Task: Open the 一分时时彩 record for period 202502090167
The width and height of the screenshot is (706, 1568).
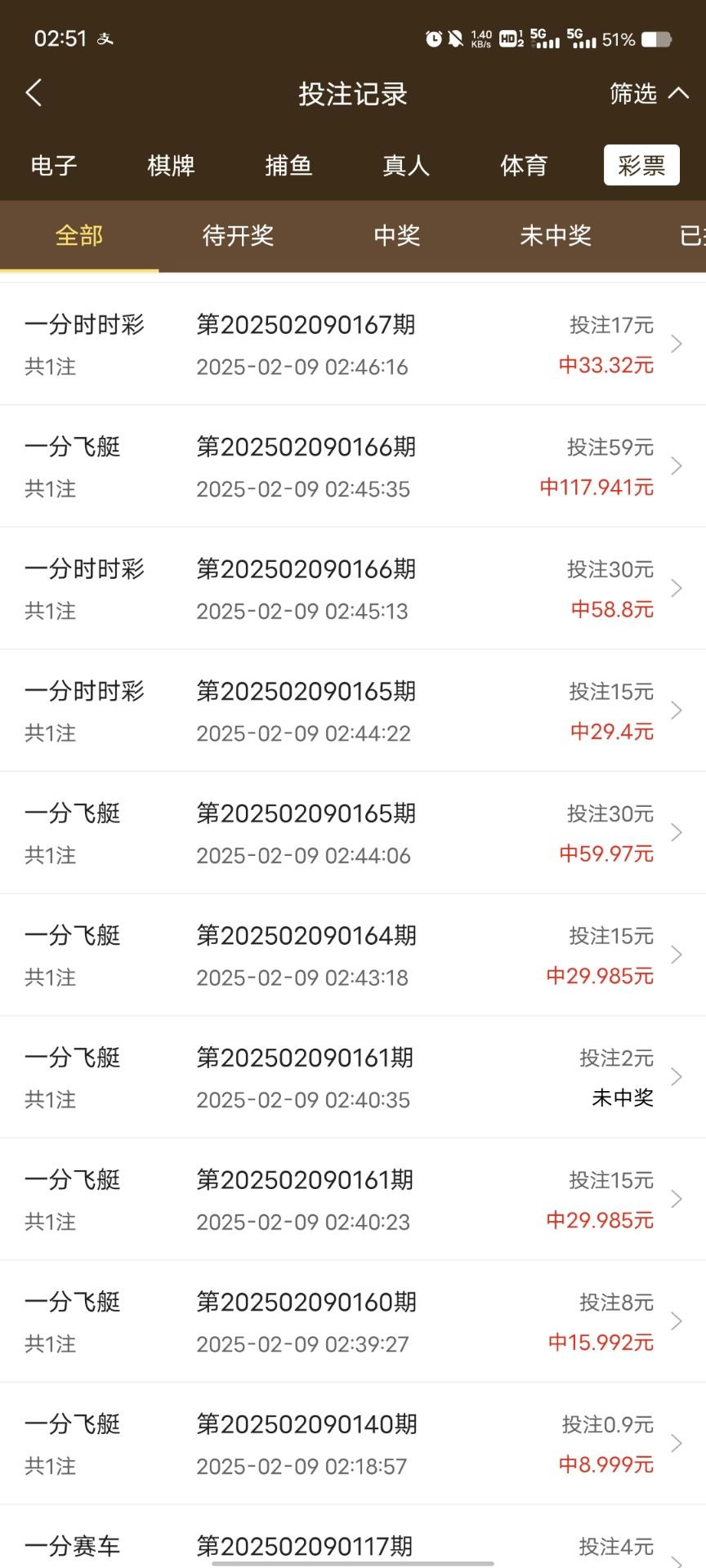Action: [353, 345]
